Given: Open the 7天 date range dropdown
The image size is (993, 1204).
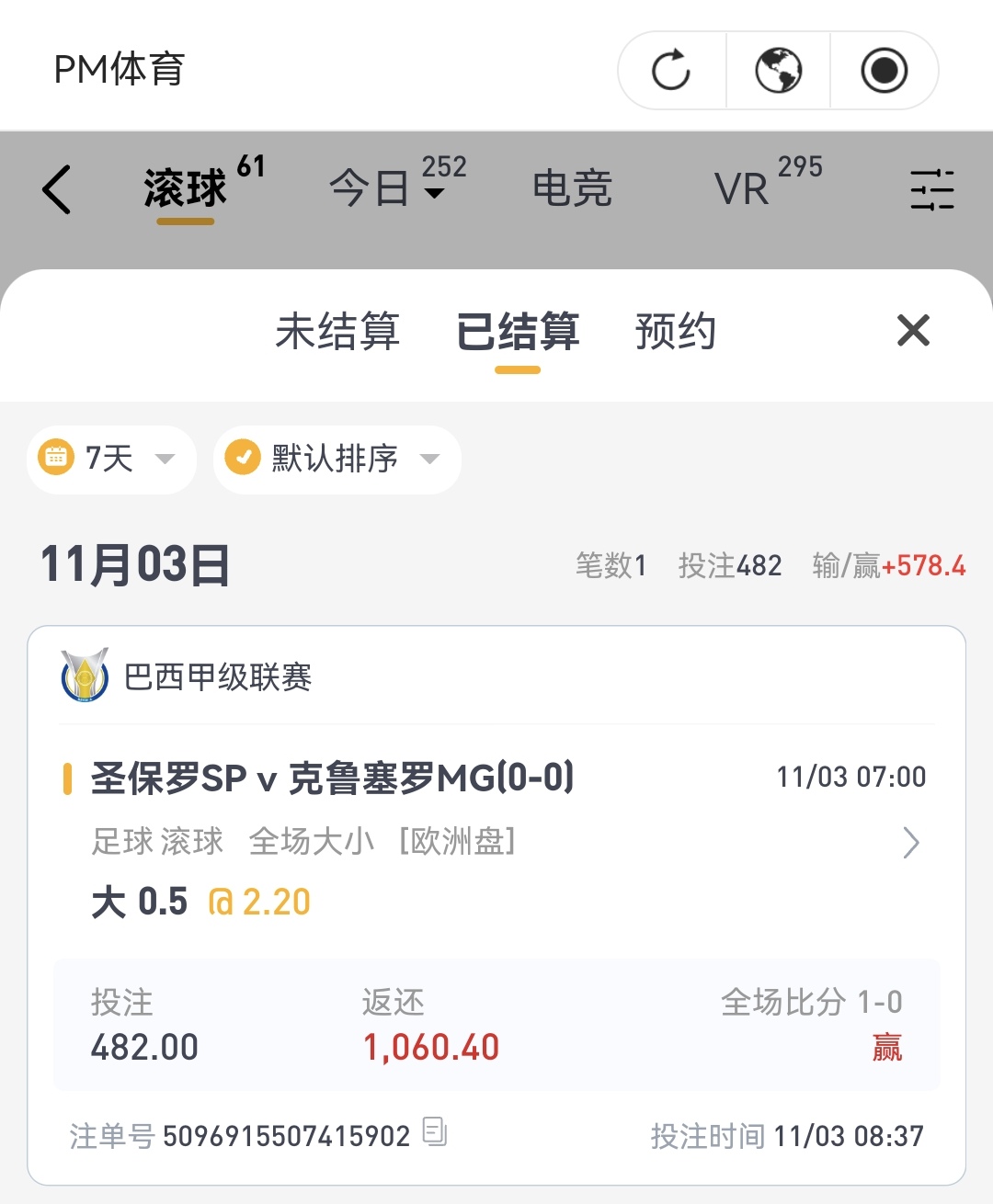Looking at the screenshot, I should 111,459.
